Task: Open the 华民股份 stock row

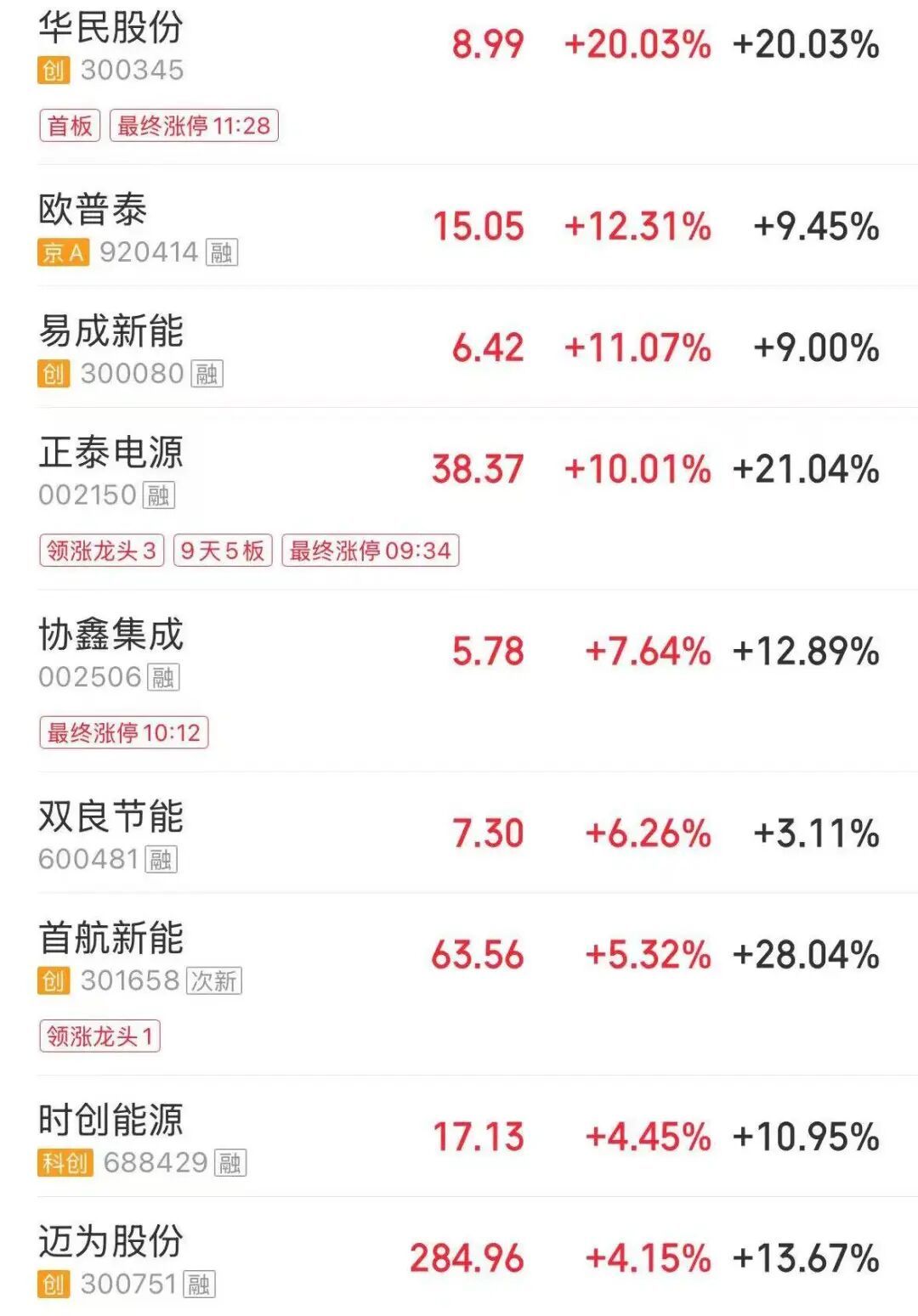Action: coord(111,28)
